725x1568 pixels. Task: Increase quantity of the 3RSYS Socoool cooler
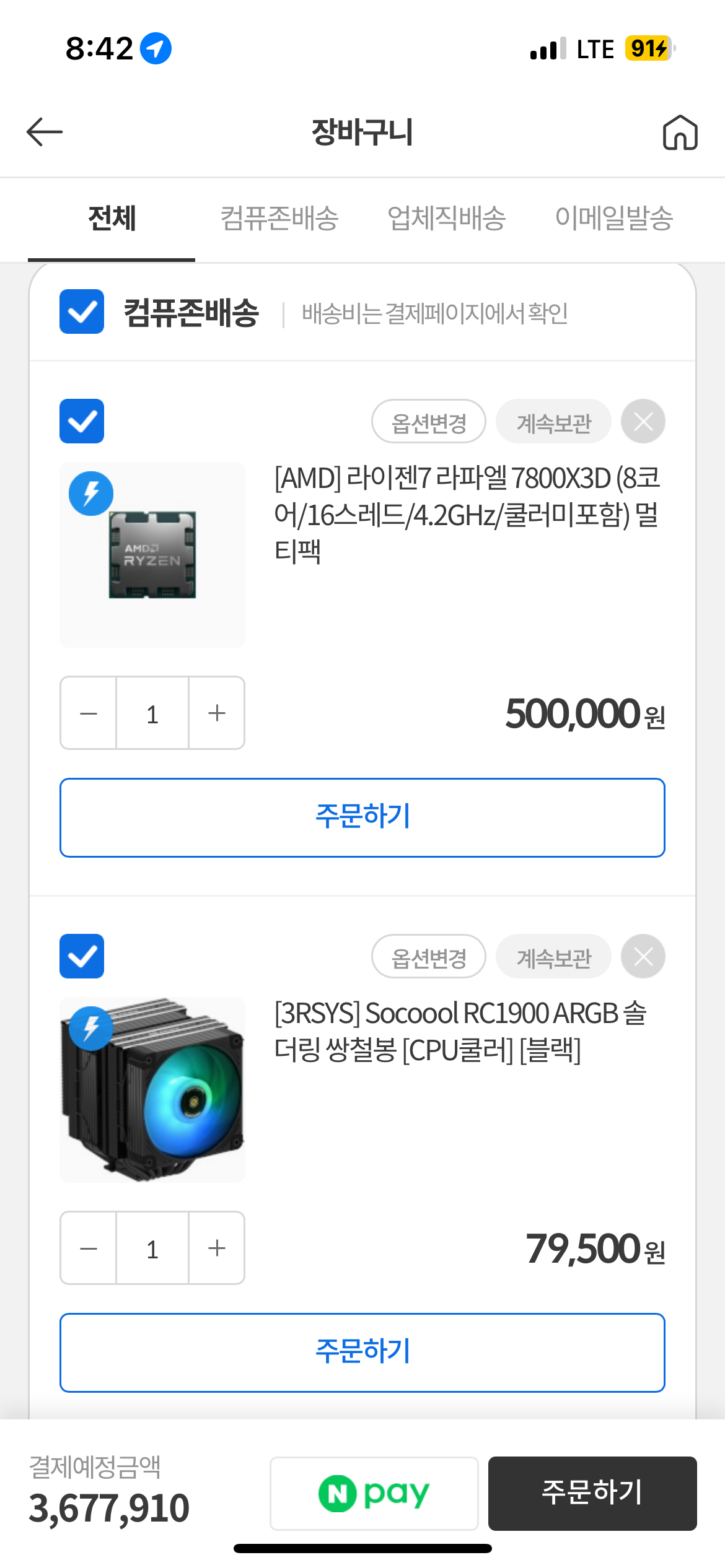[x=216, y=1248]
